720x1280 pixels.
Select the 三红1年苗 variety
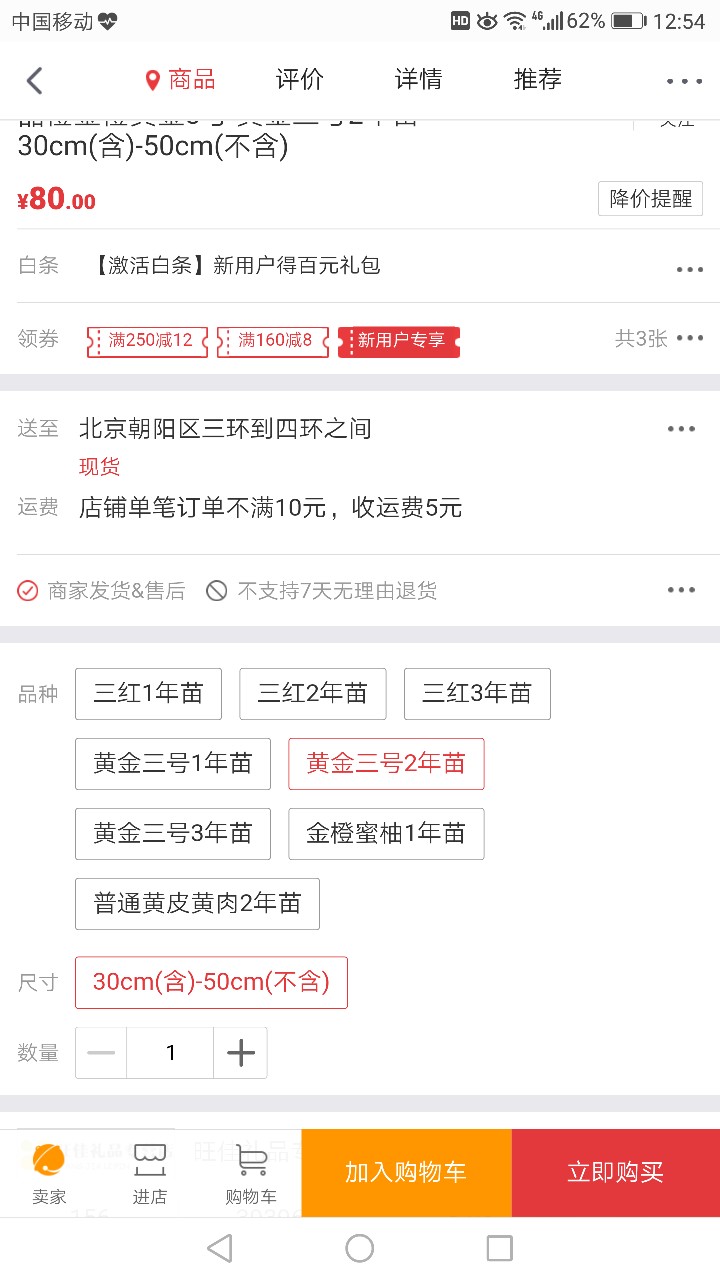click(x=148, y=694)
